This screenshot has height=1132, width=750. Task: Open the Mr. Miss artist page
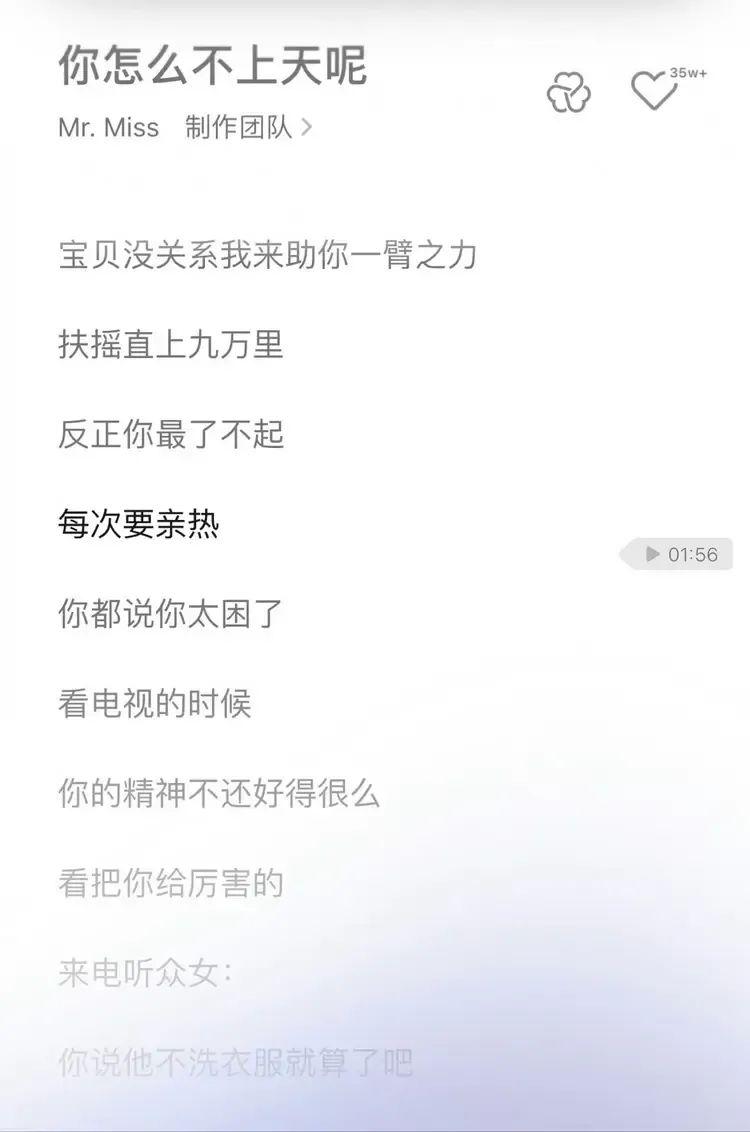(x=108, y=128)
